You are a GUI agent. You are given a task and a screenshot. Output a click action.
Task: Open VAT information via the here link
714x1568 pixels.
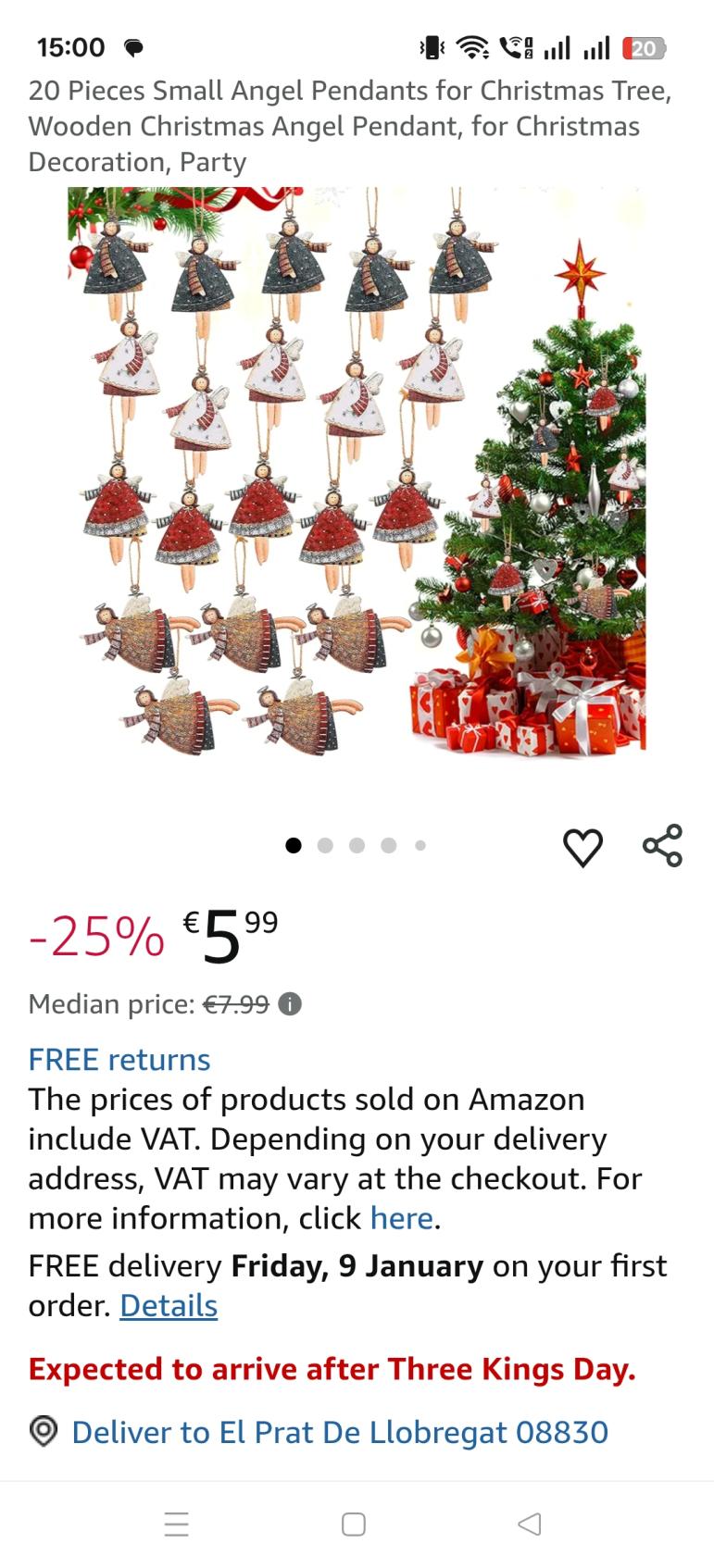pyautogui.click(x=401, y=1218)
